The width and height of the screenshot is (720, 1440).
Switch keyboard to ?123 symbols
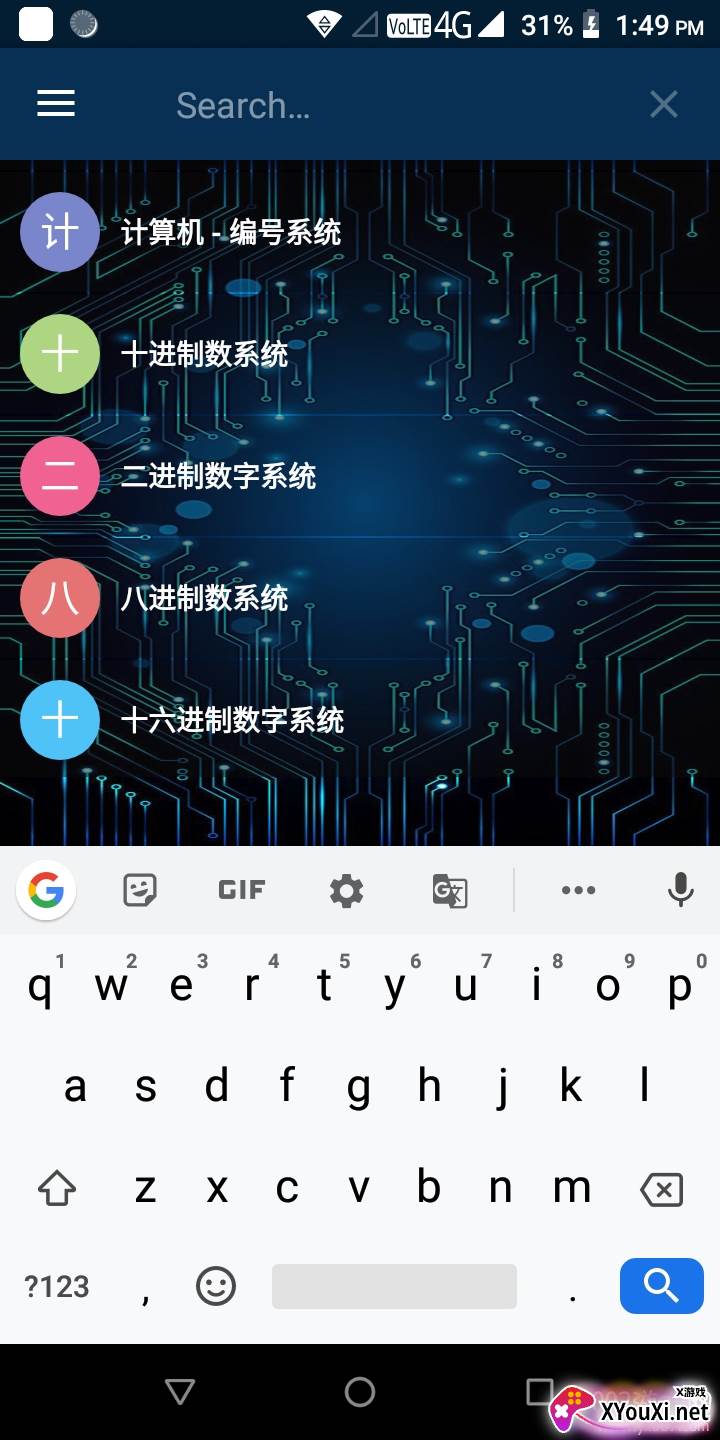[x=57, y=1286]
